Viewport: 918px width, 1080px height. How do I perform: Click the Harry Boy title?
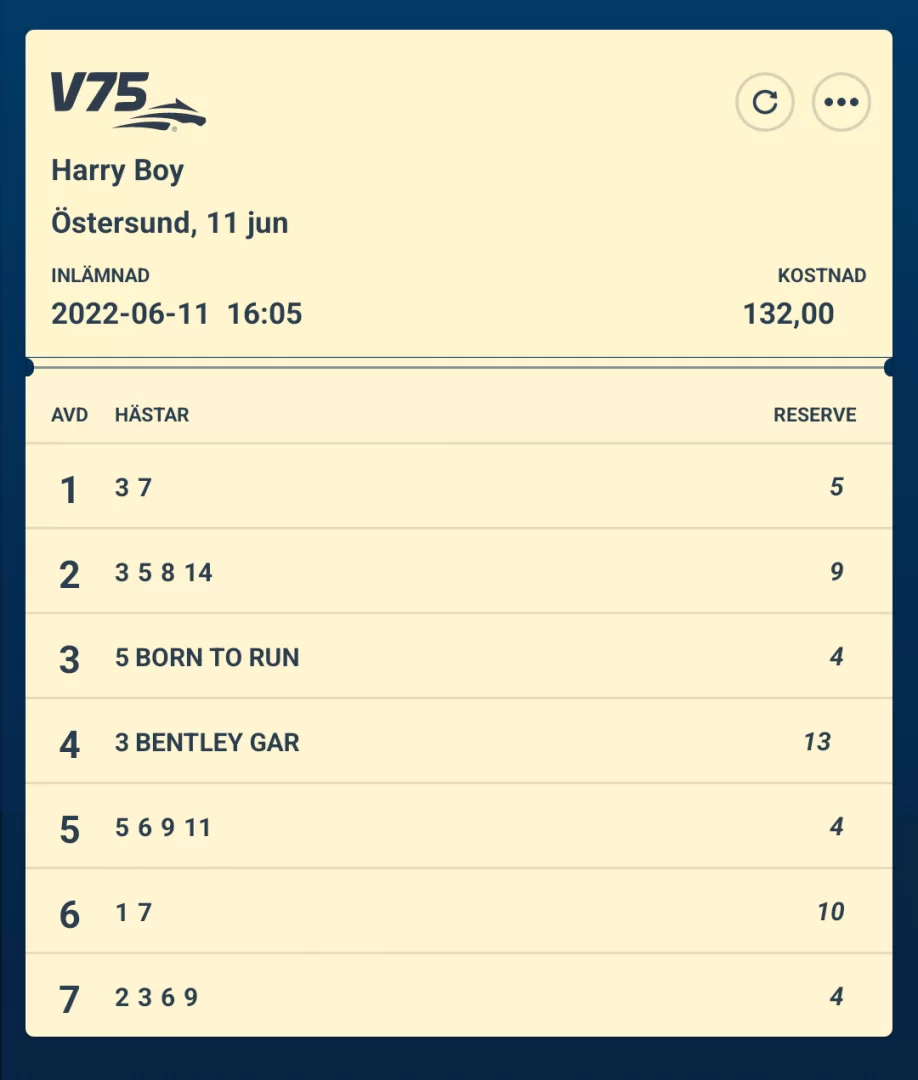117,171
